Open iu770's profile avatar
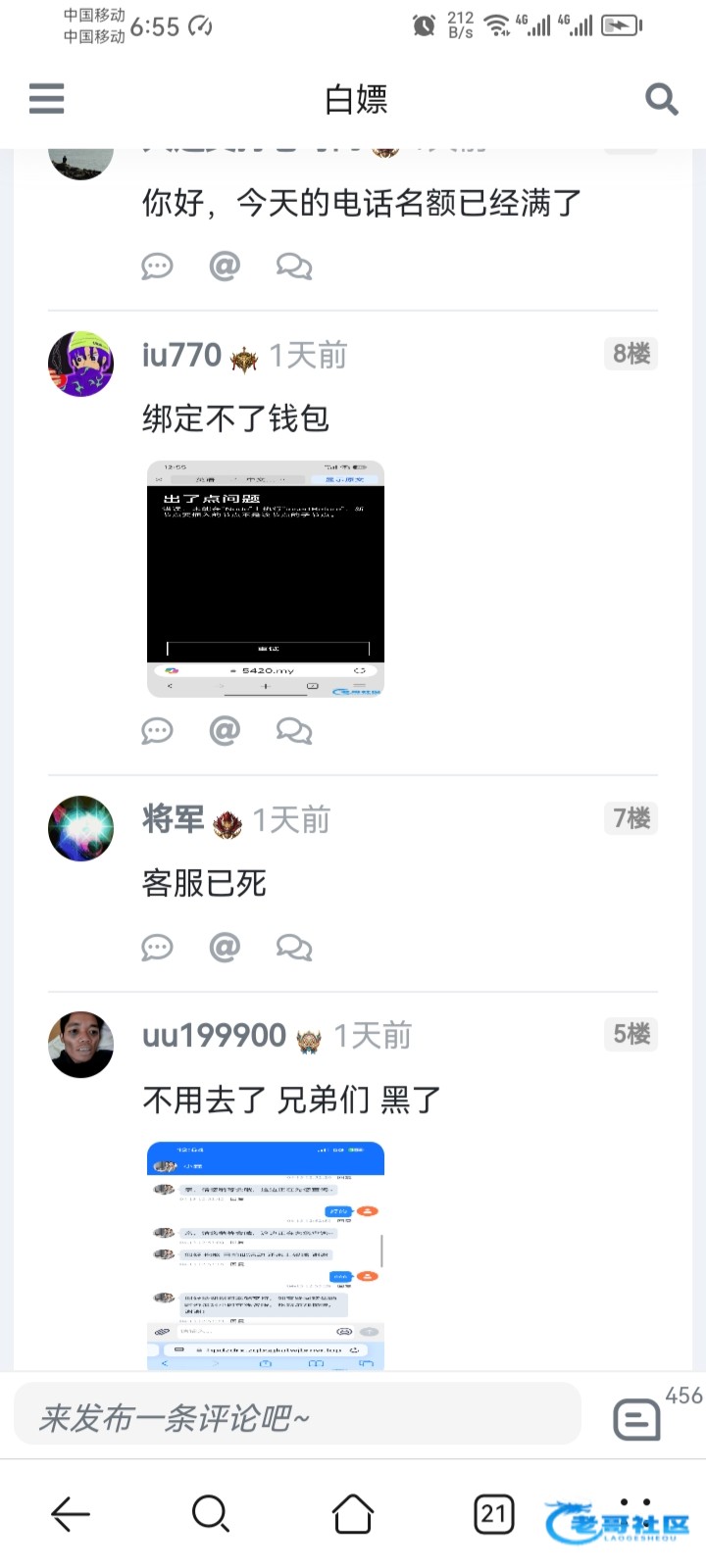 pyautogui.click(x=81, y=364)
